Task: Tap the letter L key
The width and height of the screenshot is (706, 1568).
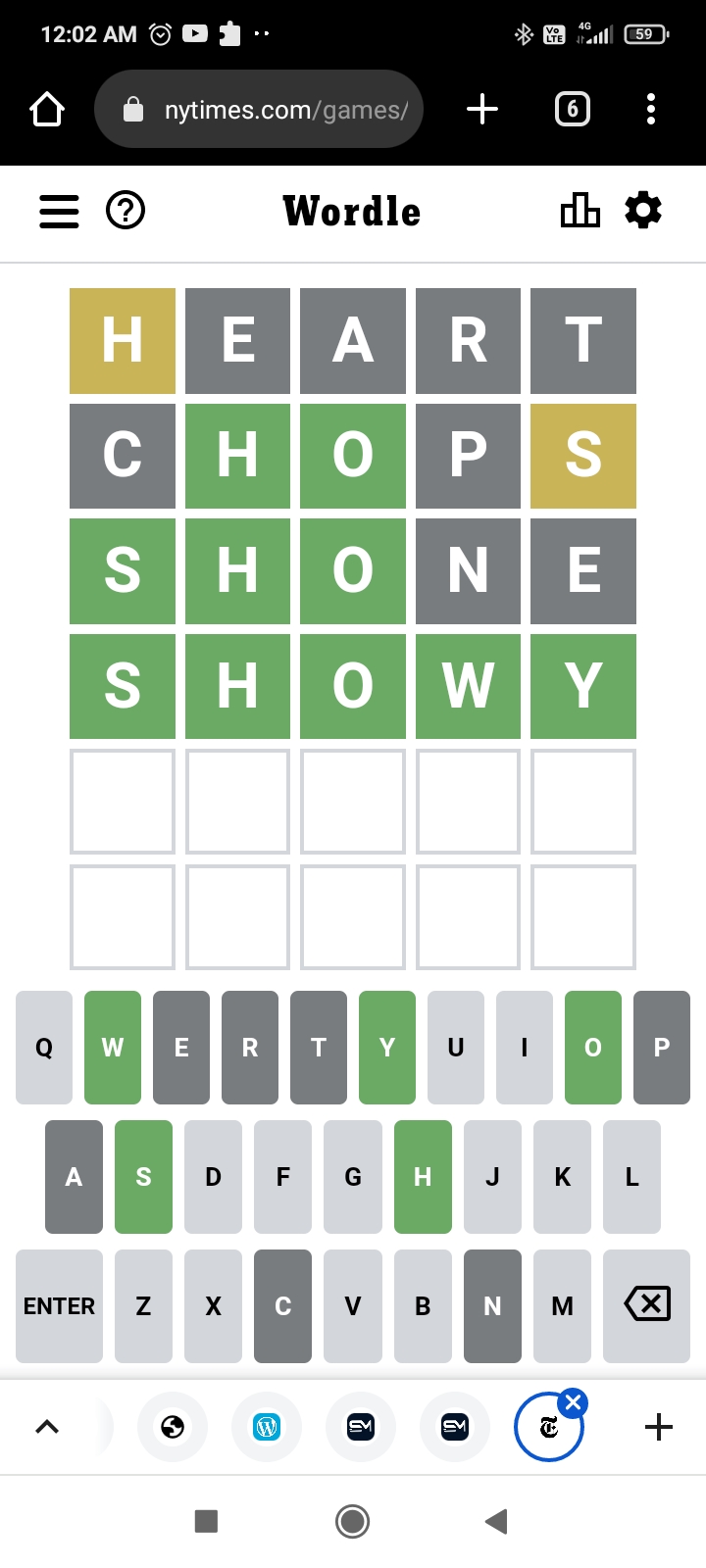Action: click(632, 1177)
